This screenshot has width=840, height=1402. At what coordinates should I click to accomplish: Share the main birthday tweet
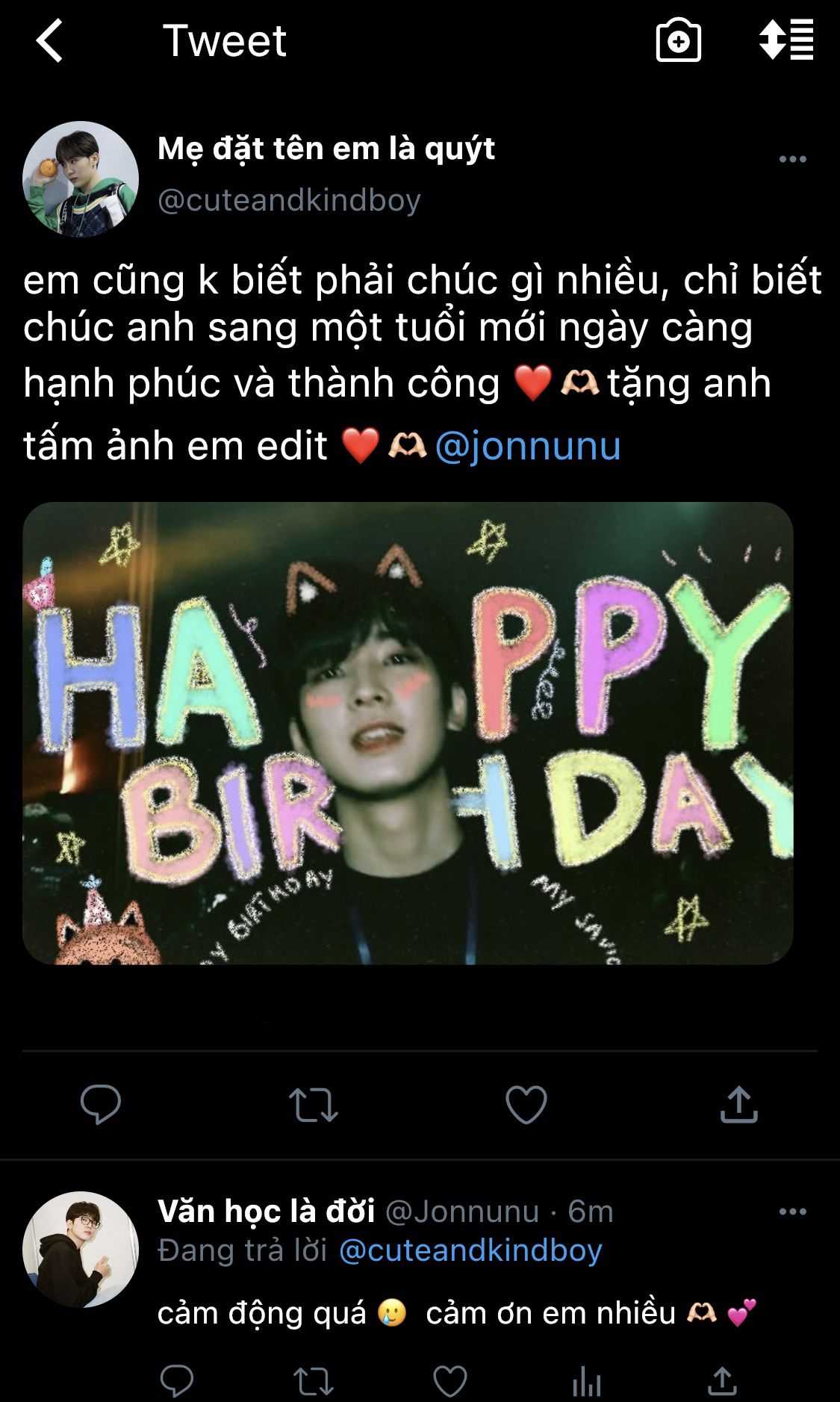coord(738,1105)
